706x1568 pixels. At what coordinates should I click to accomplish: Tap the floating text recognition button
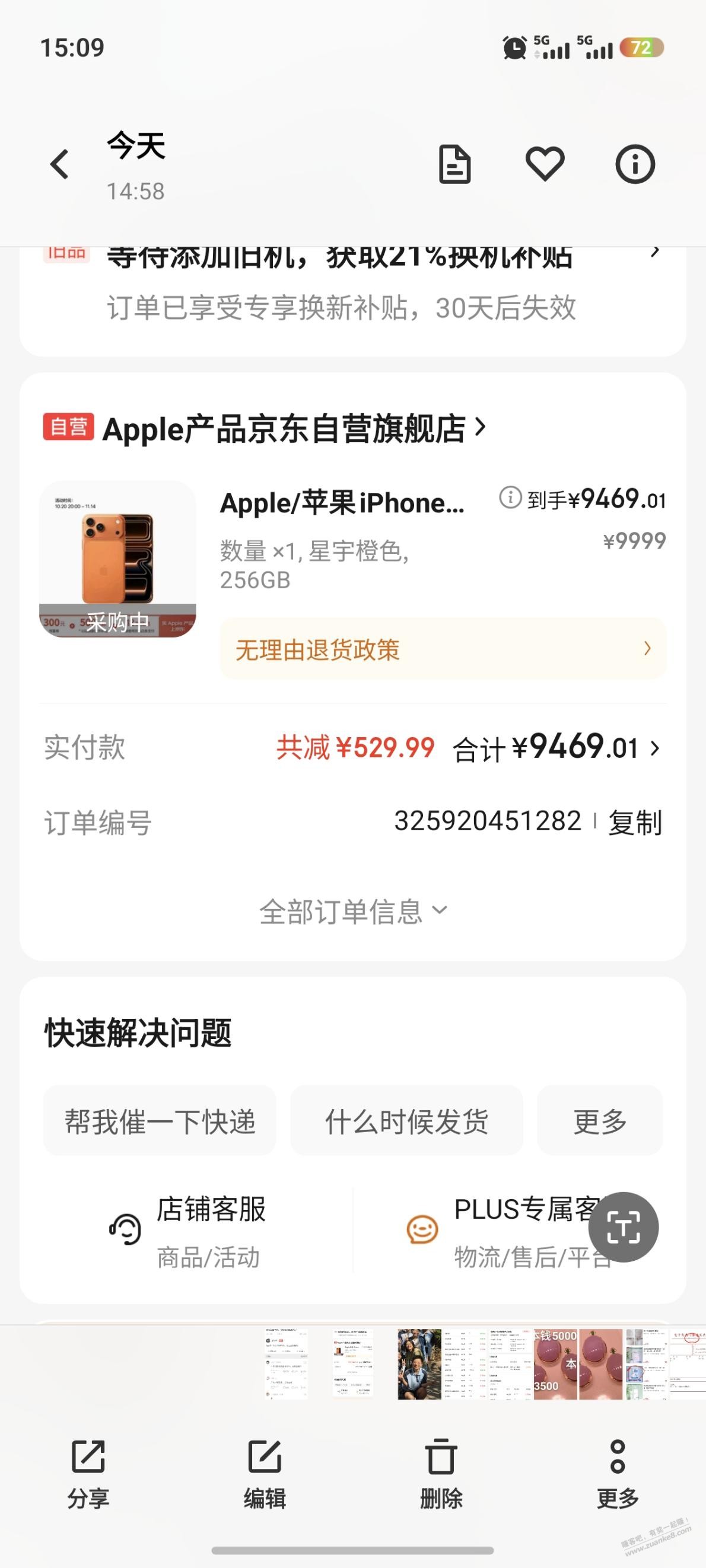click(623, 1226)
